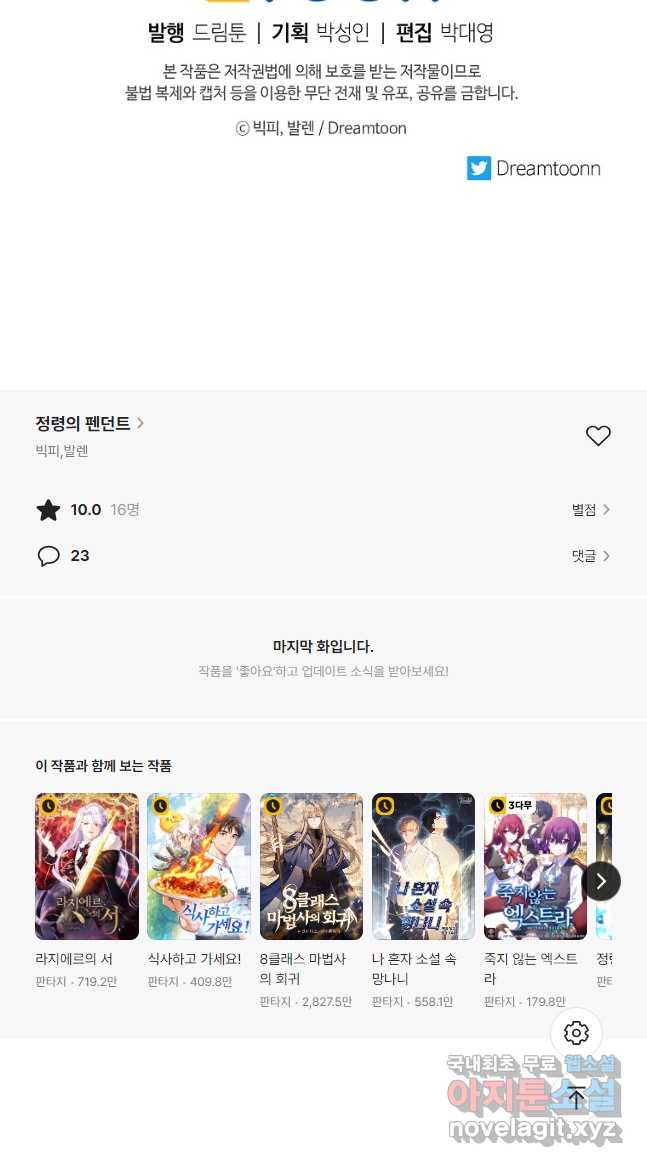This screenshot has width=647, height=1167.
Task: Jump back to the top of the page
Action: click(576, 1097)
